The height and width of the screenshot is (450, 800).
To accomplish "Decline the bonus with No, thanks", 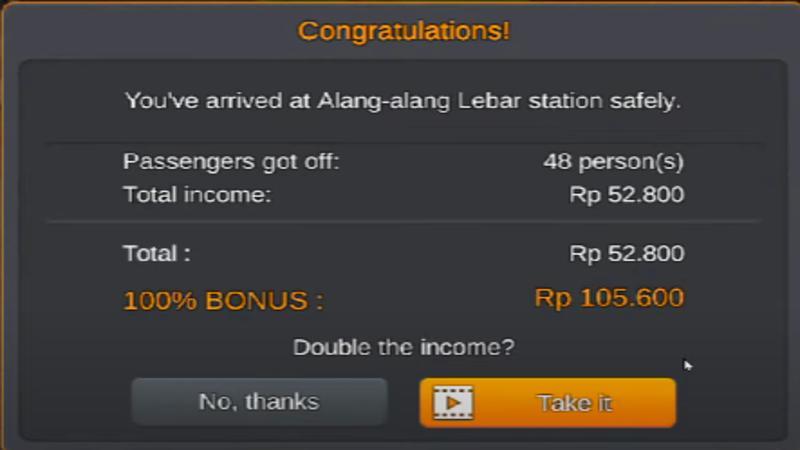I will click(x=259, y=402).
